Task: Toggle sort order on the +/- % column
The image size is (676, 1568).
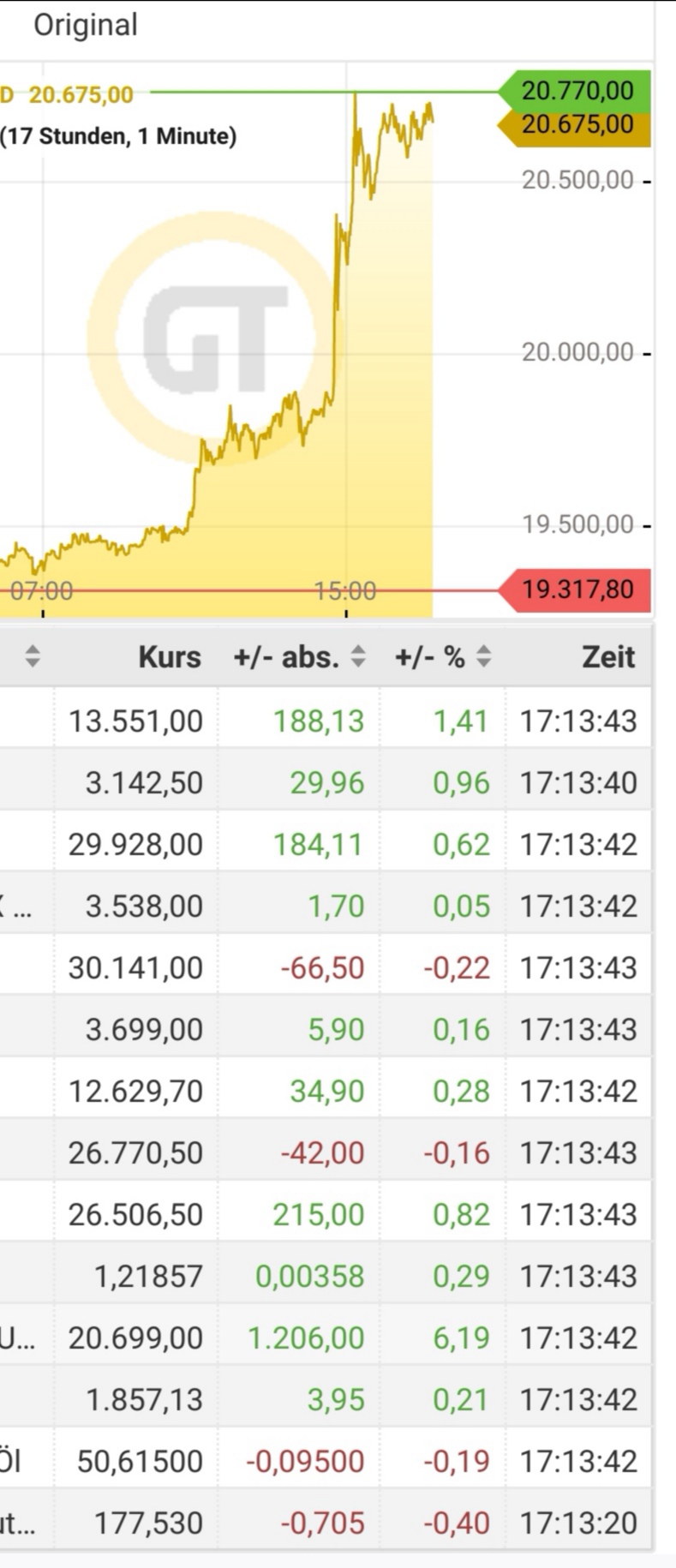Action: [x=482, y=656]
